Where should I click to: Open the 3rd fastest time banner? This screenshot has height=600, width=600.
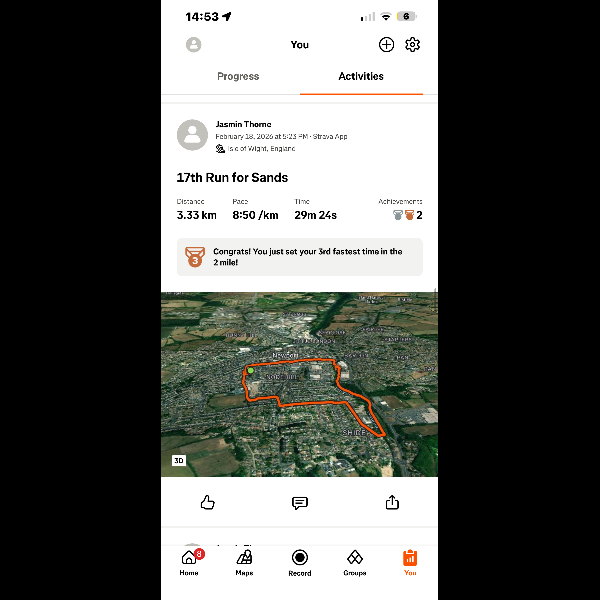tap(299, 257)
